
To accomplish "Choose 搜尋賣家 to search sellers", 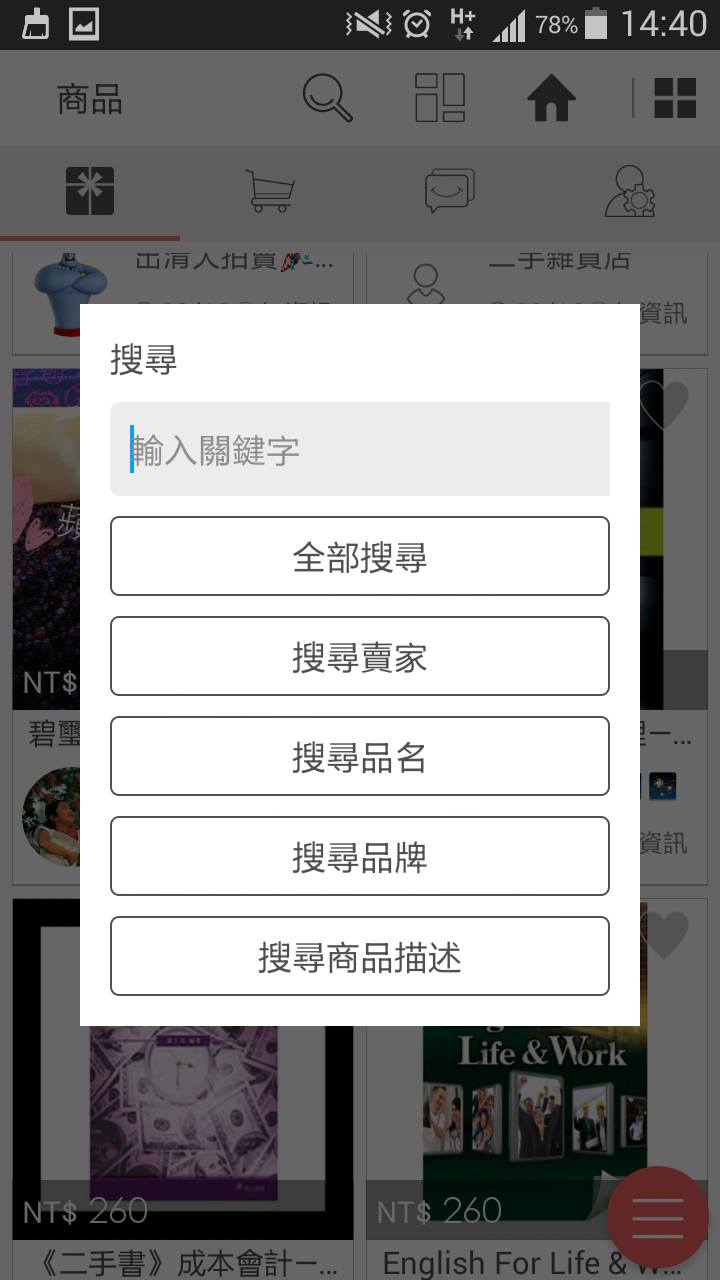I will (360, 656).
